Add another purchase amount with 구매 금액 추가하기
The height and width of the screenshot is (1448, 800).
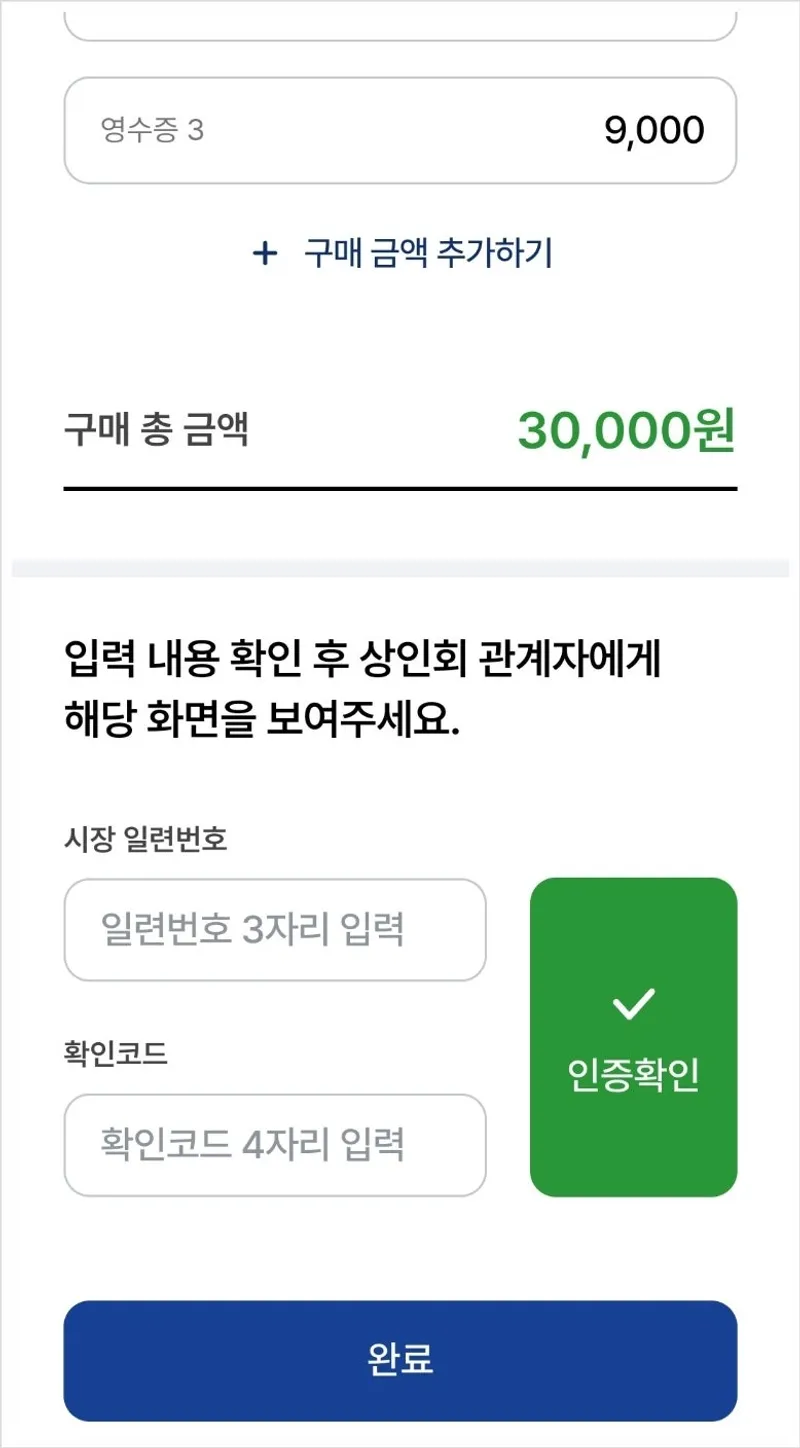pyautogui.click(x=402, y=253)
